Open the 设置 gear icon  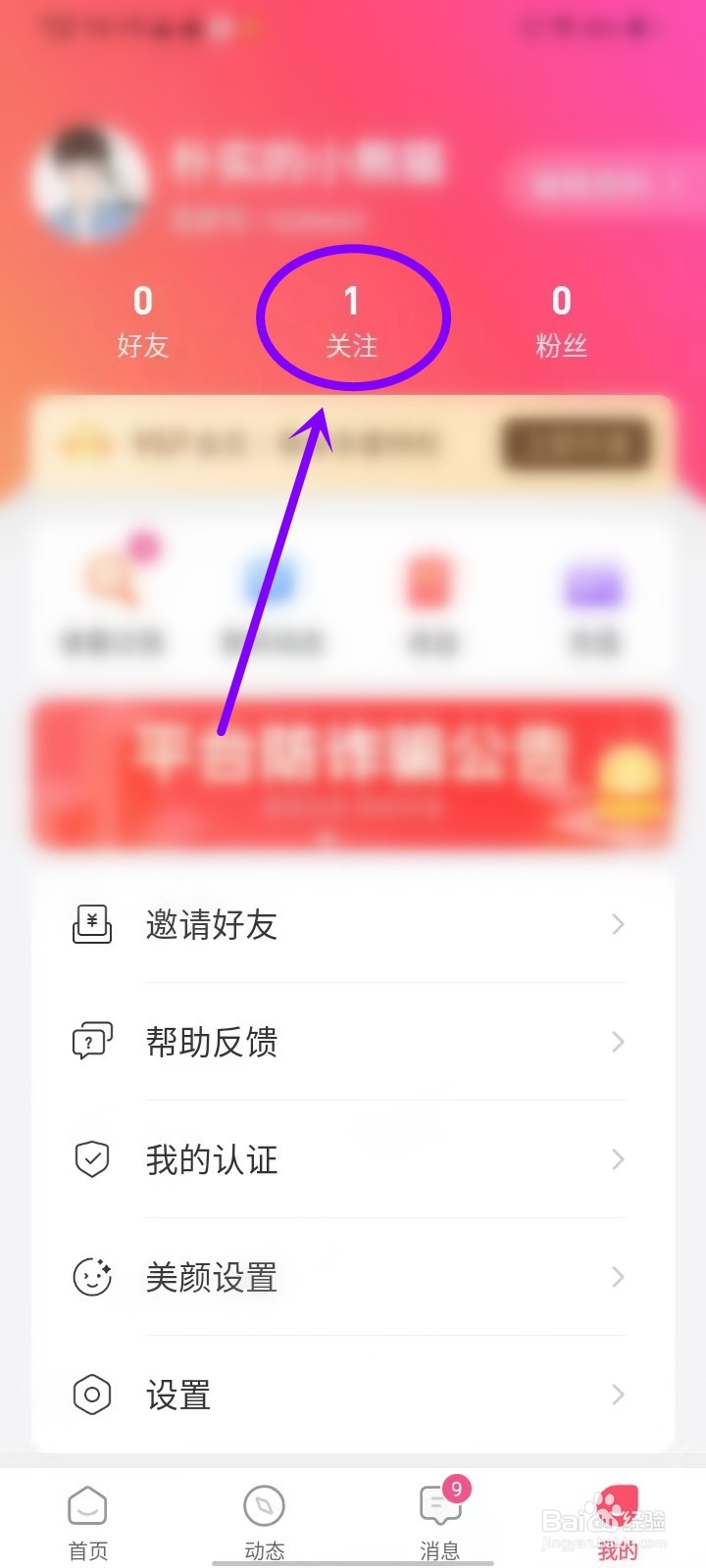click(x=91, y=1395)
